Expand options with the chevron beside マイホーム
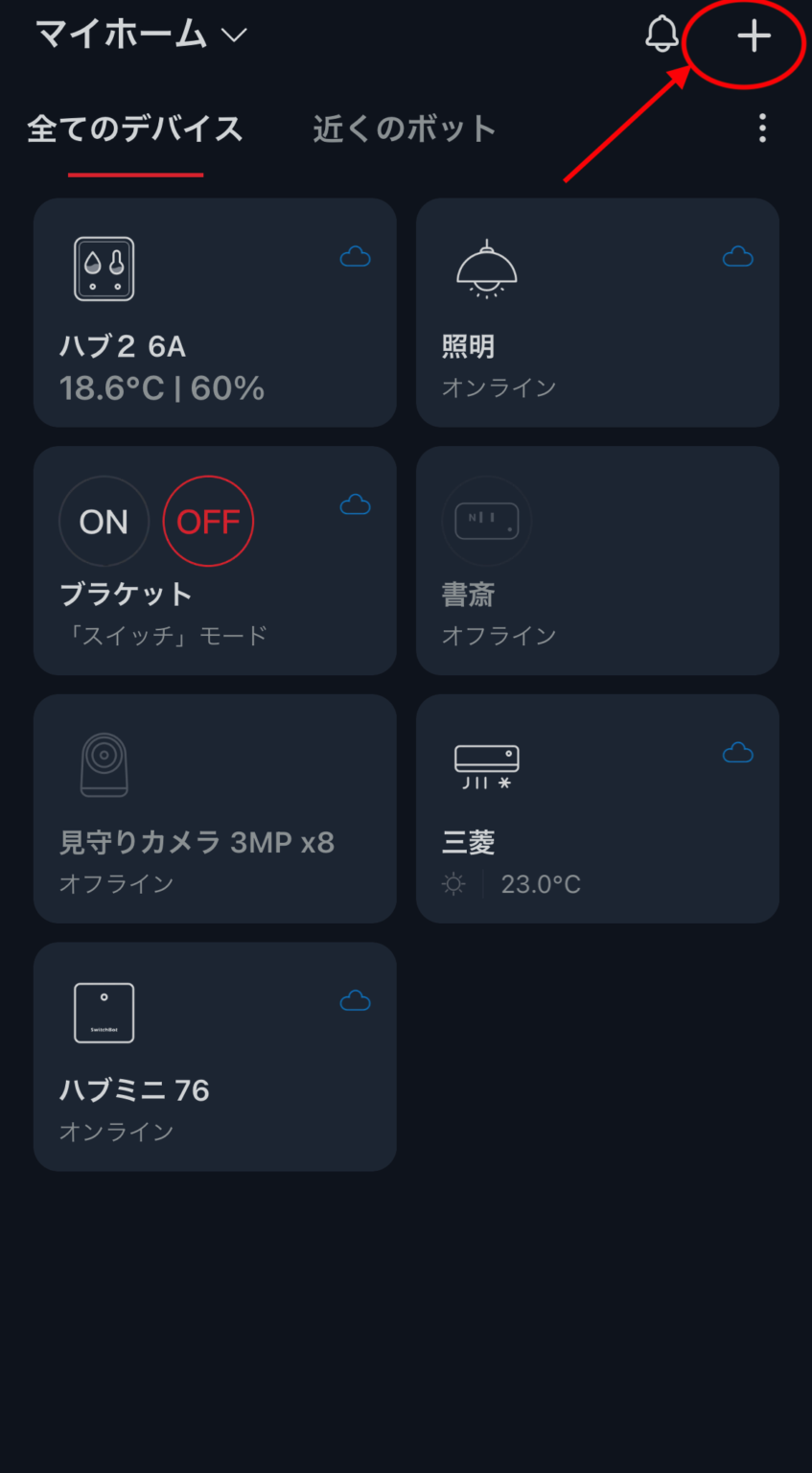 click(233, 35)
